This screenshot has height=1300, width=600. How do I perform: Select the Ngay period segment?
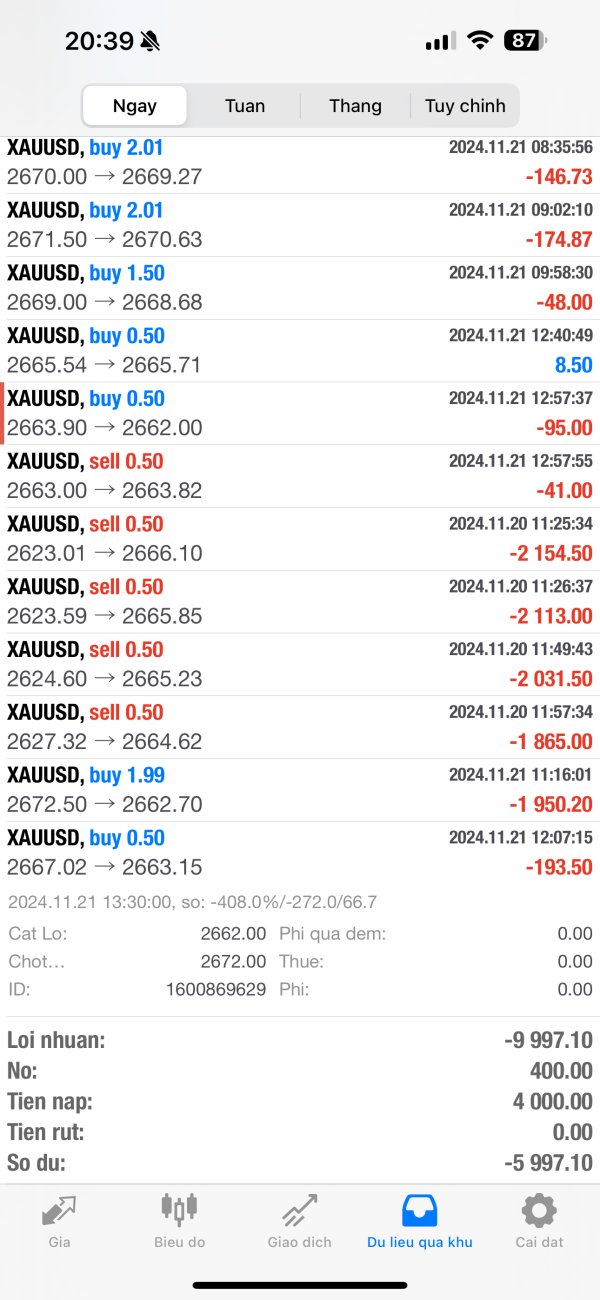coord(135,105)
